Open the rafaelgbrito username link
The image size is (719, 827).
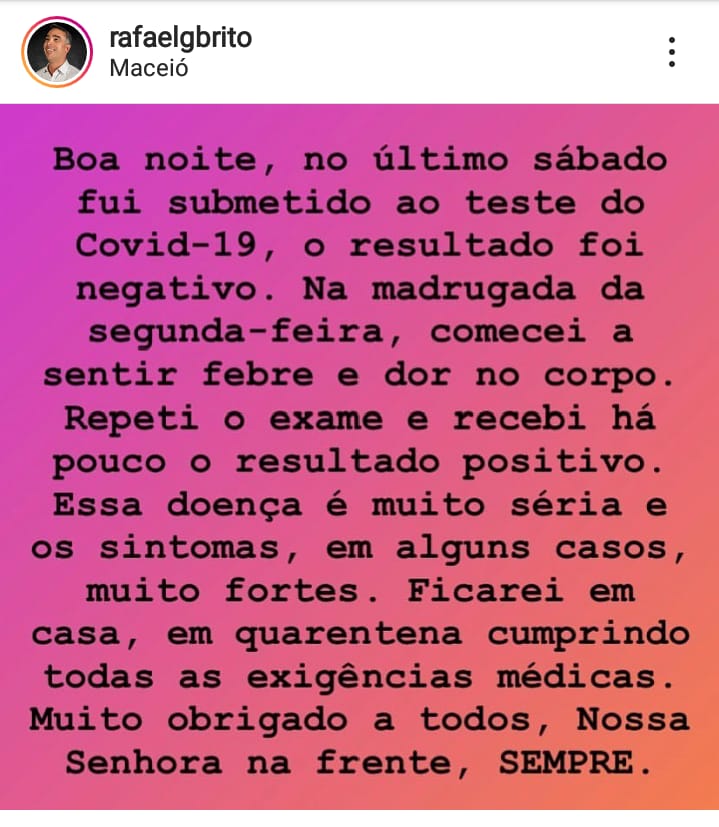[180, 38]
